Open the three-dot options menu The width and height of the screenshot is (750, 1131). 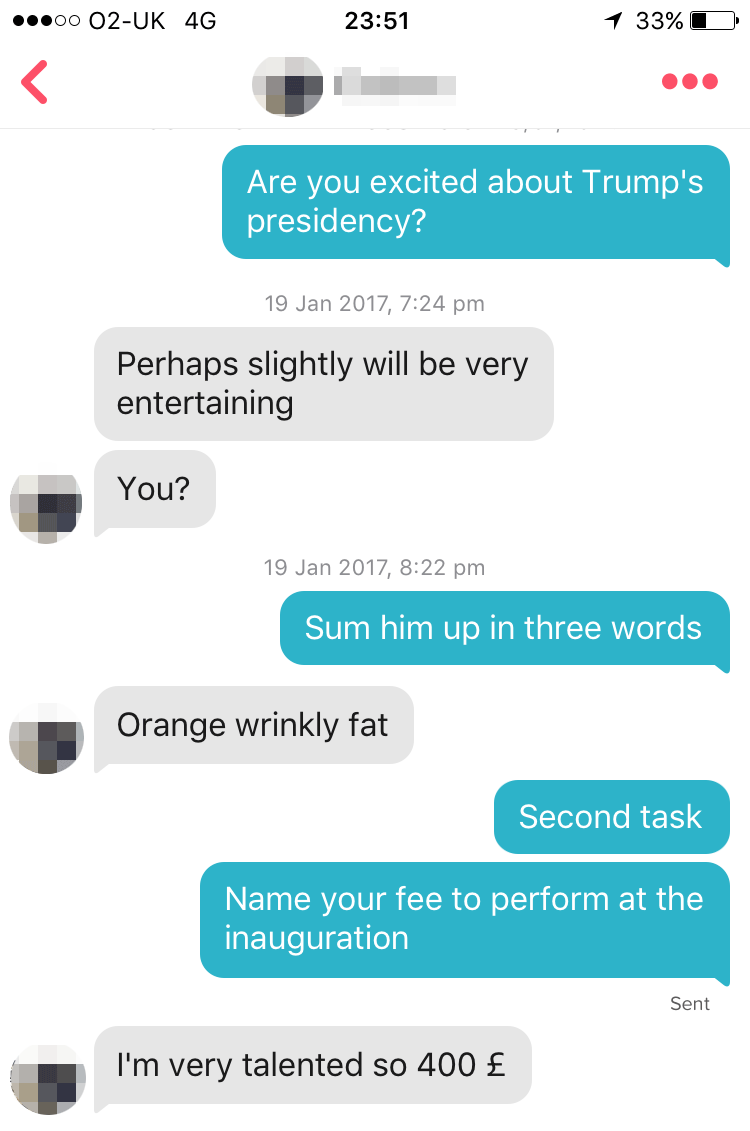coord(689,82)
